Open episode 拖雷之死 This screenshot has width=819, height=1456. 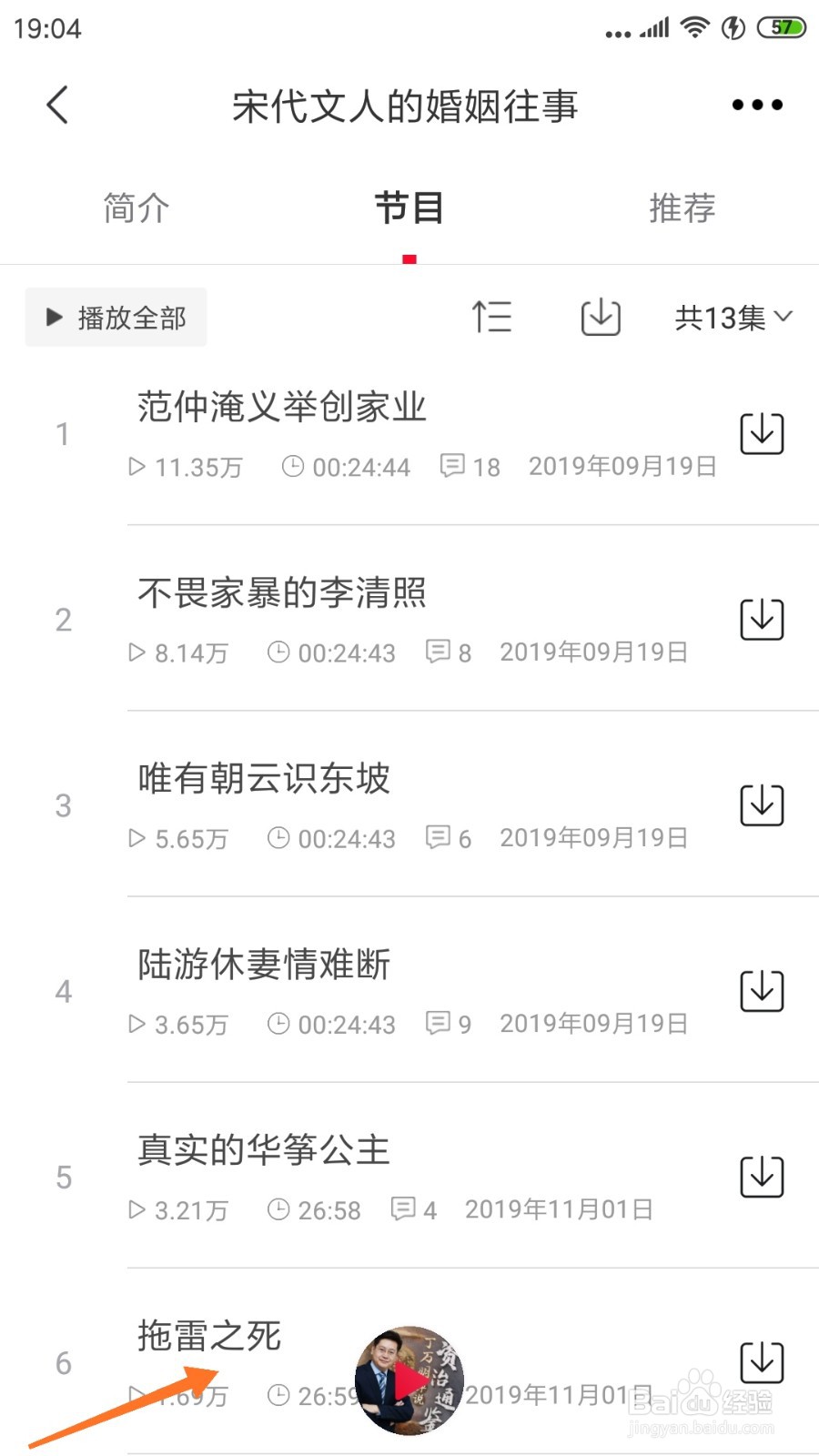point(209,1336)
